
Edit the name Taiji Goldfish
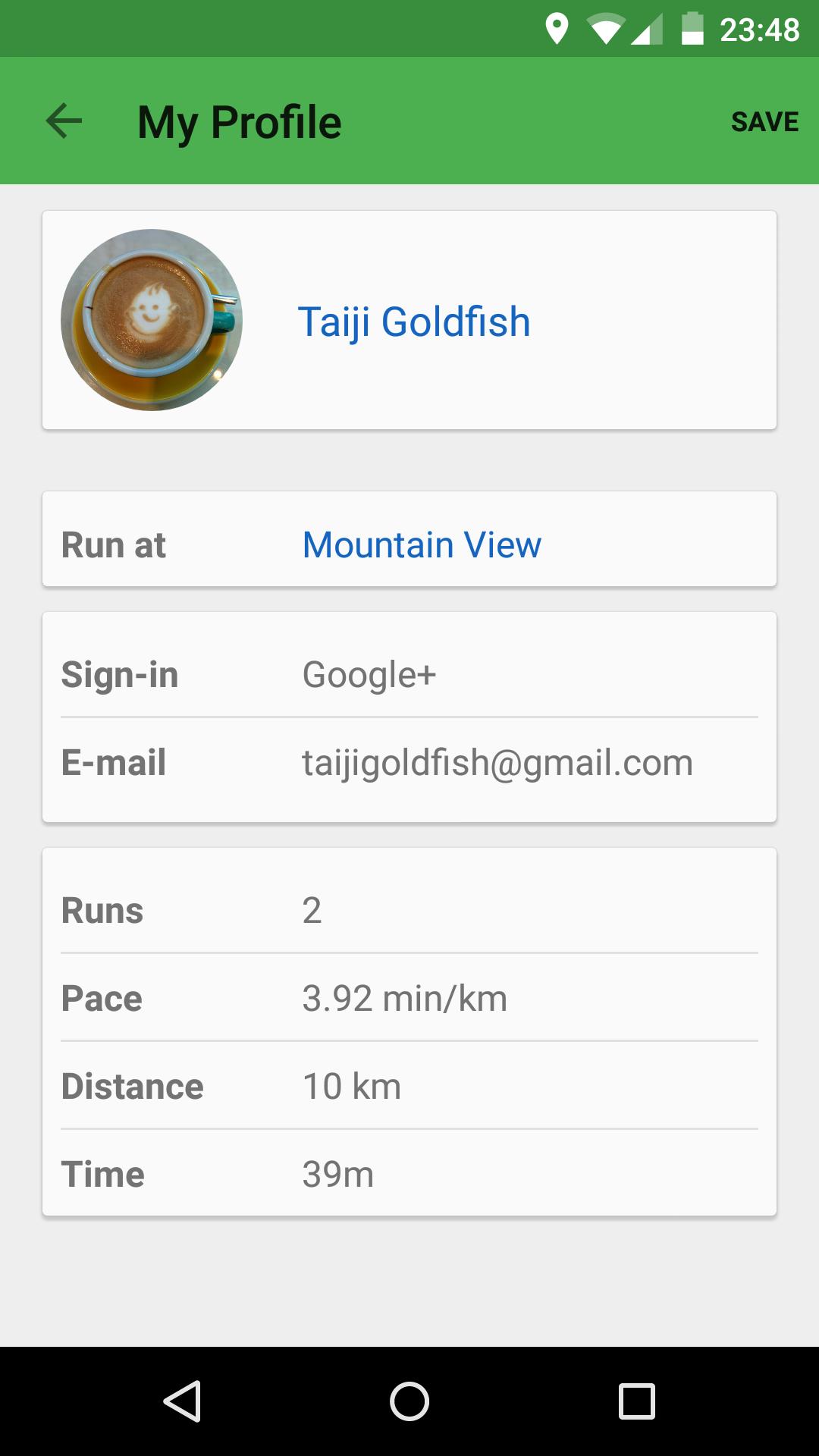(x=414, y=322)
